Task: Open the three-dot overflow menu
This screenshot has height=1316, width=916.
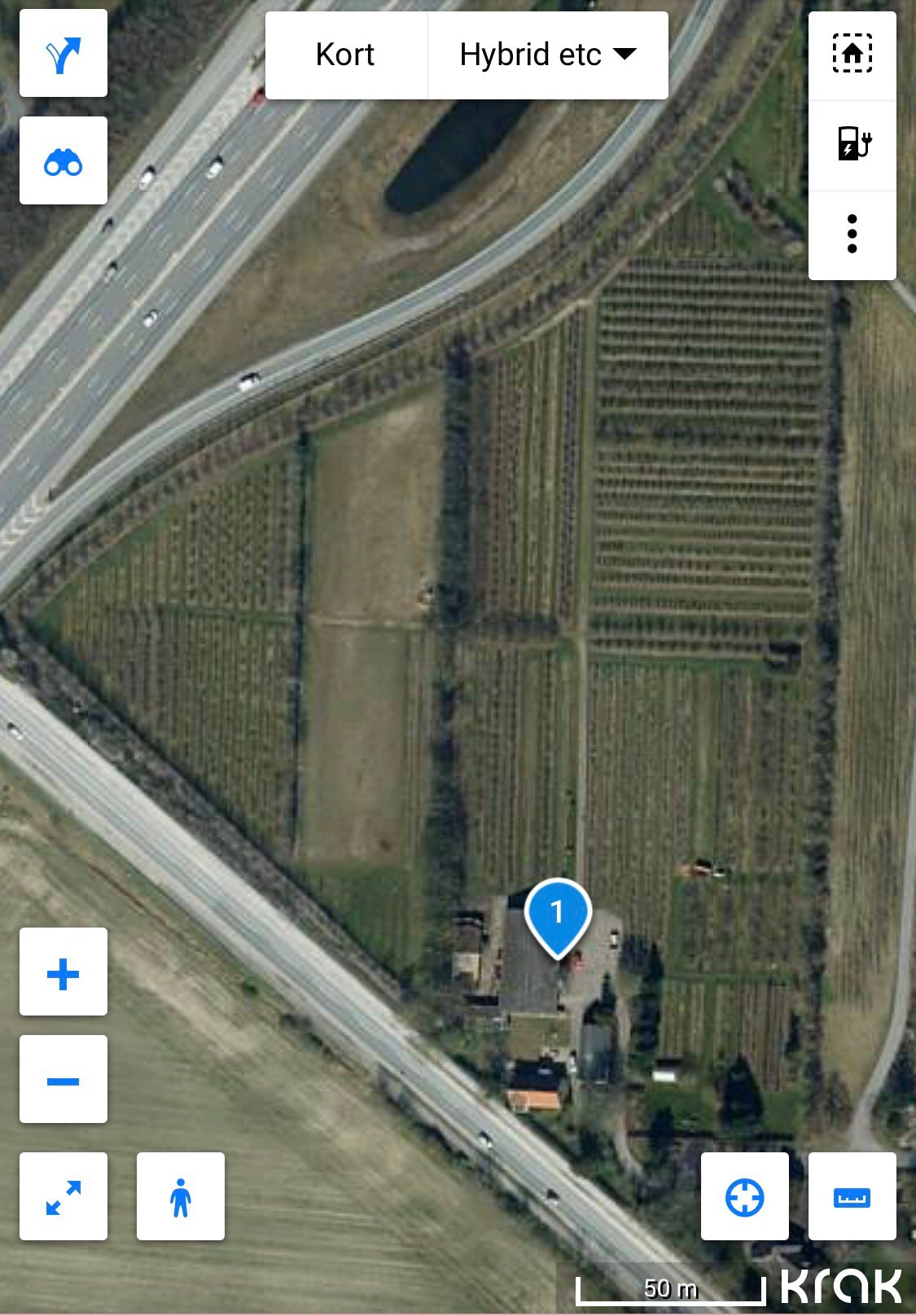Action: [852, 235]
